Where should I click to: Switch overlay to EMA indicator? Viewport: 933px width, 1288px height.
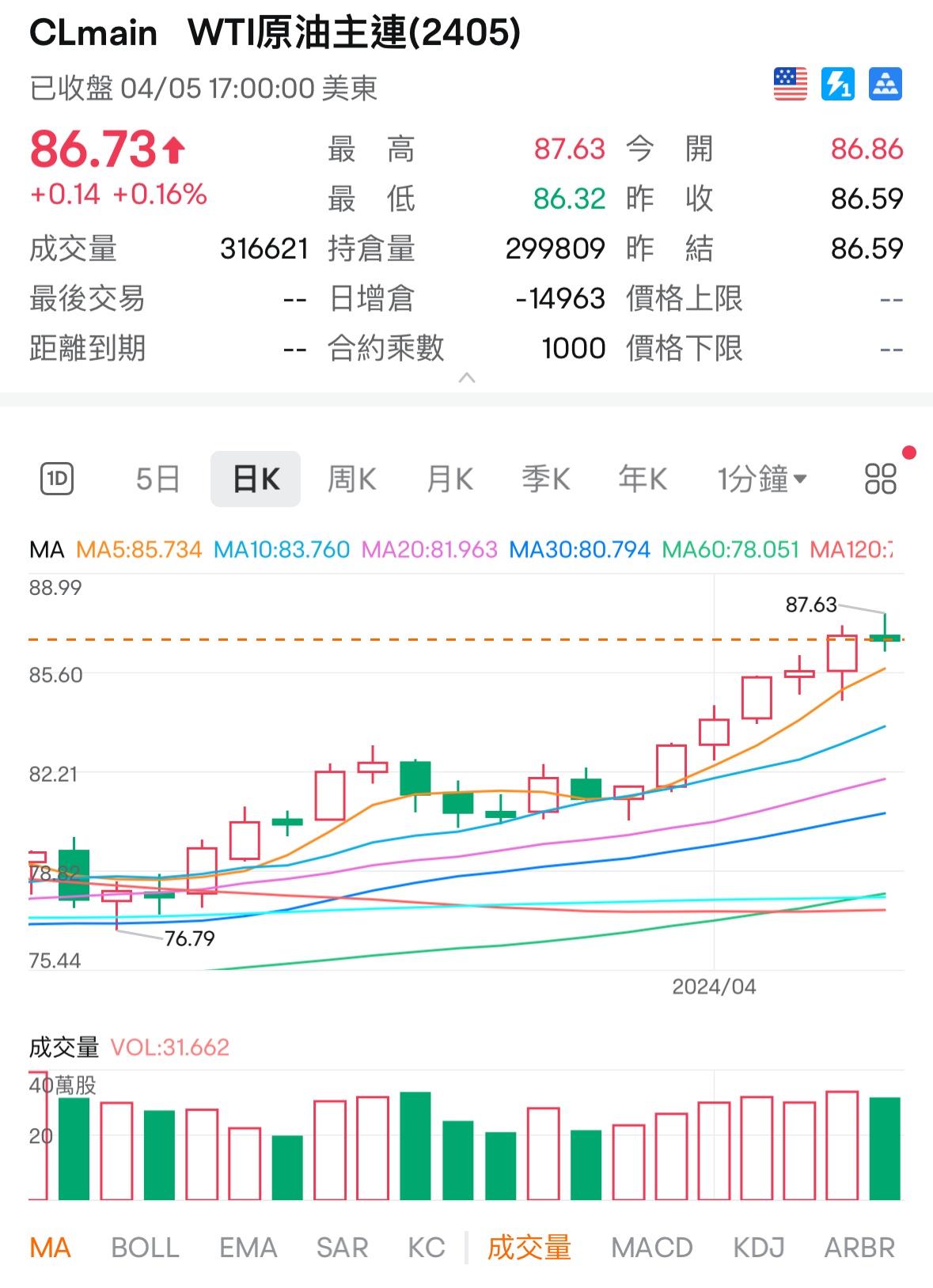[248, 1248]
